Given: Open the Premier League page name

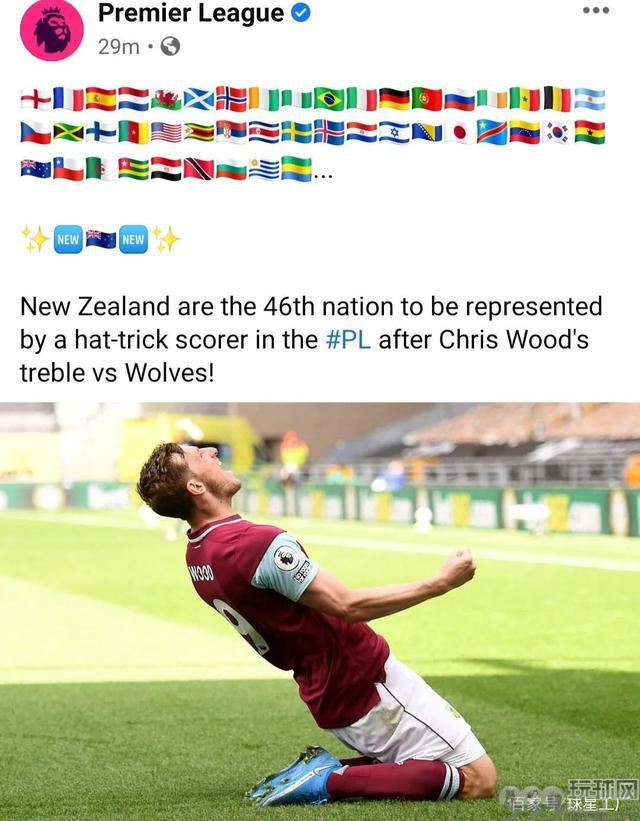Looking at the screenshot, I should coord(190,13).
